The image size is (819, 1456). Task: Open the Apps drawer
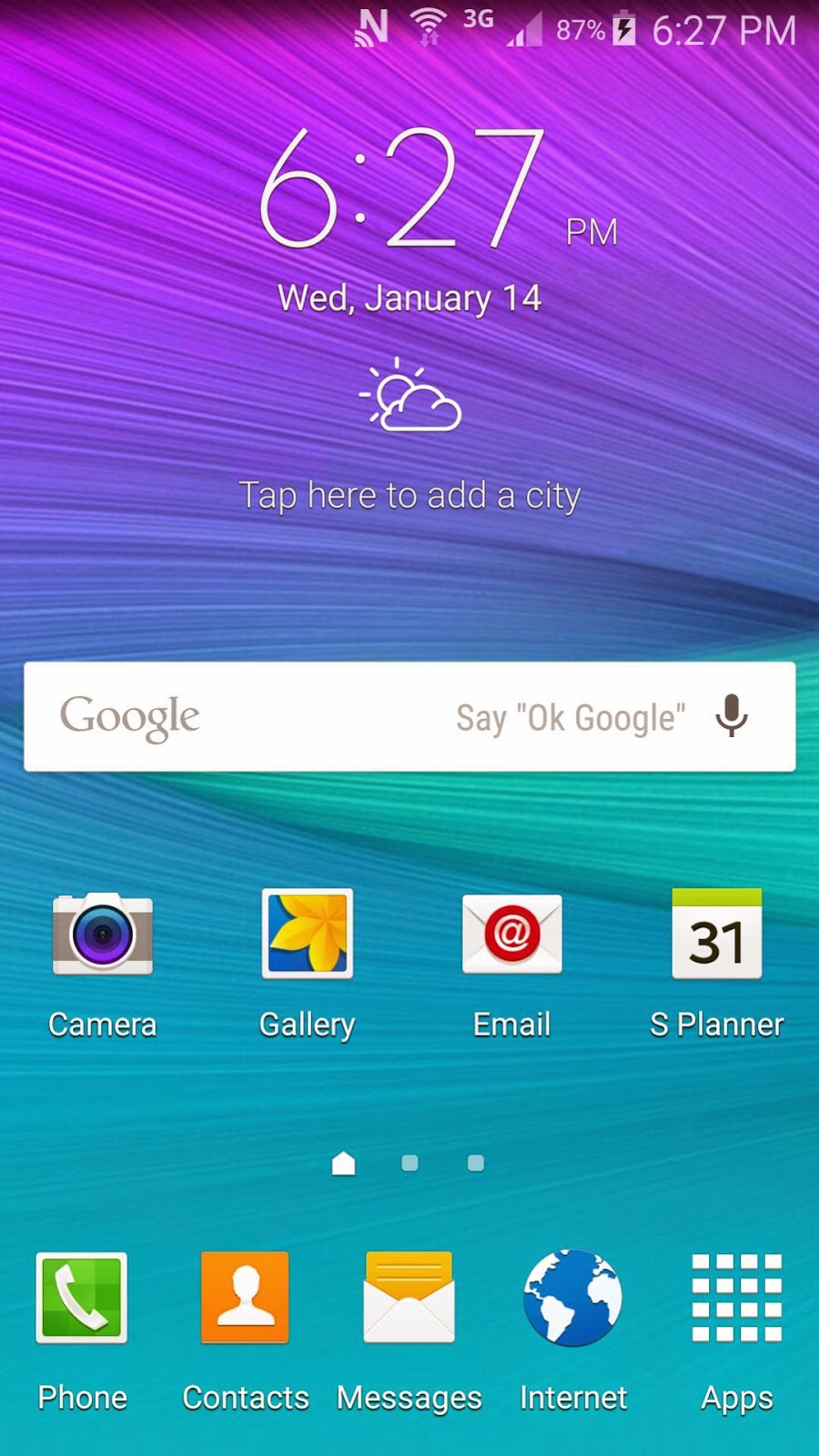[x=736, y=1299]
